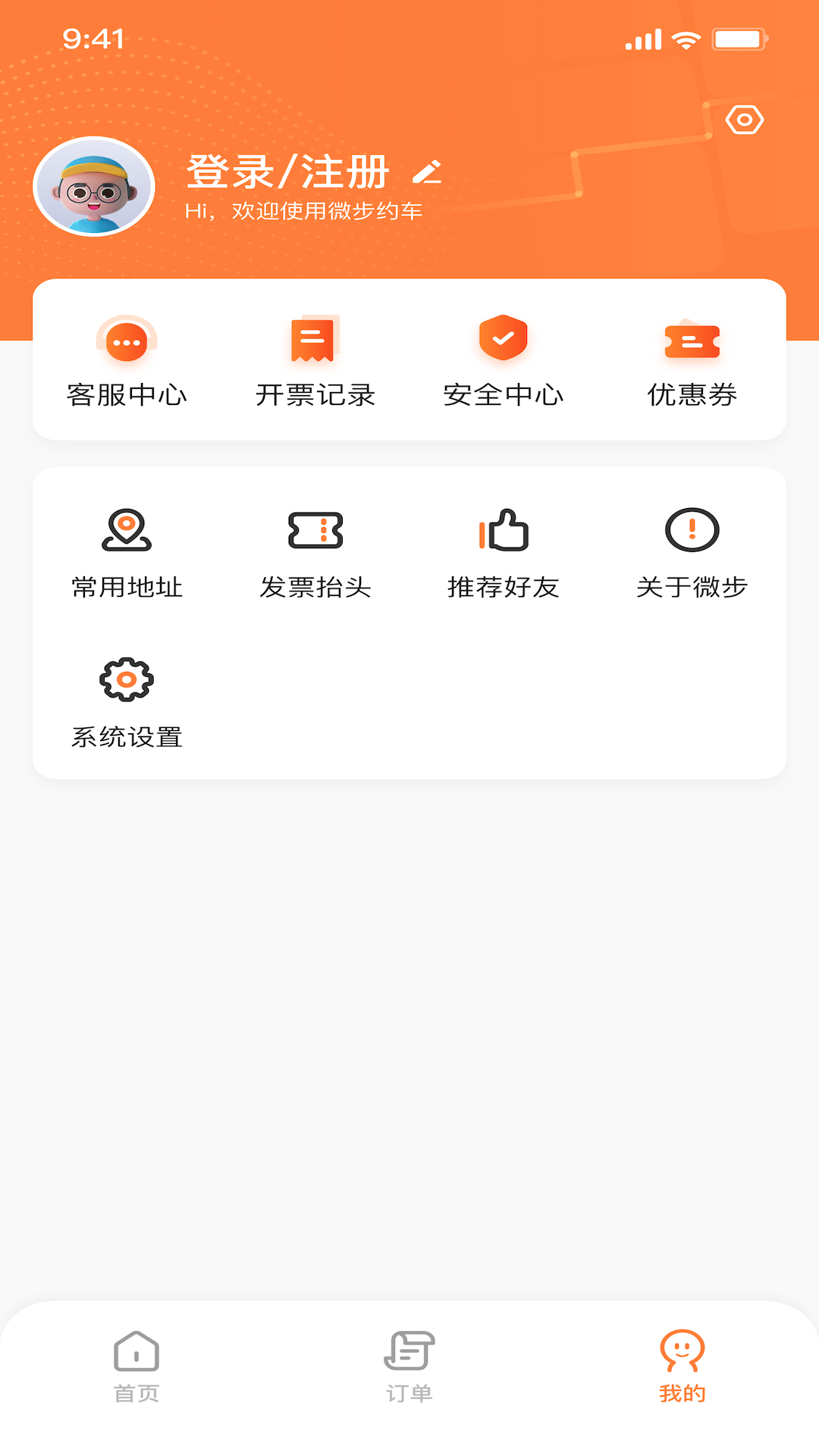Open 常用地址 saved addresses
Image resolution: width=819 pixels, height=1456 pixels.
click(x=127, y=552)
